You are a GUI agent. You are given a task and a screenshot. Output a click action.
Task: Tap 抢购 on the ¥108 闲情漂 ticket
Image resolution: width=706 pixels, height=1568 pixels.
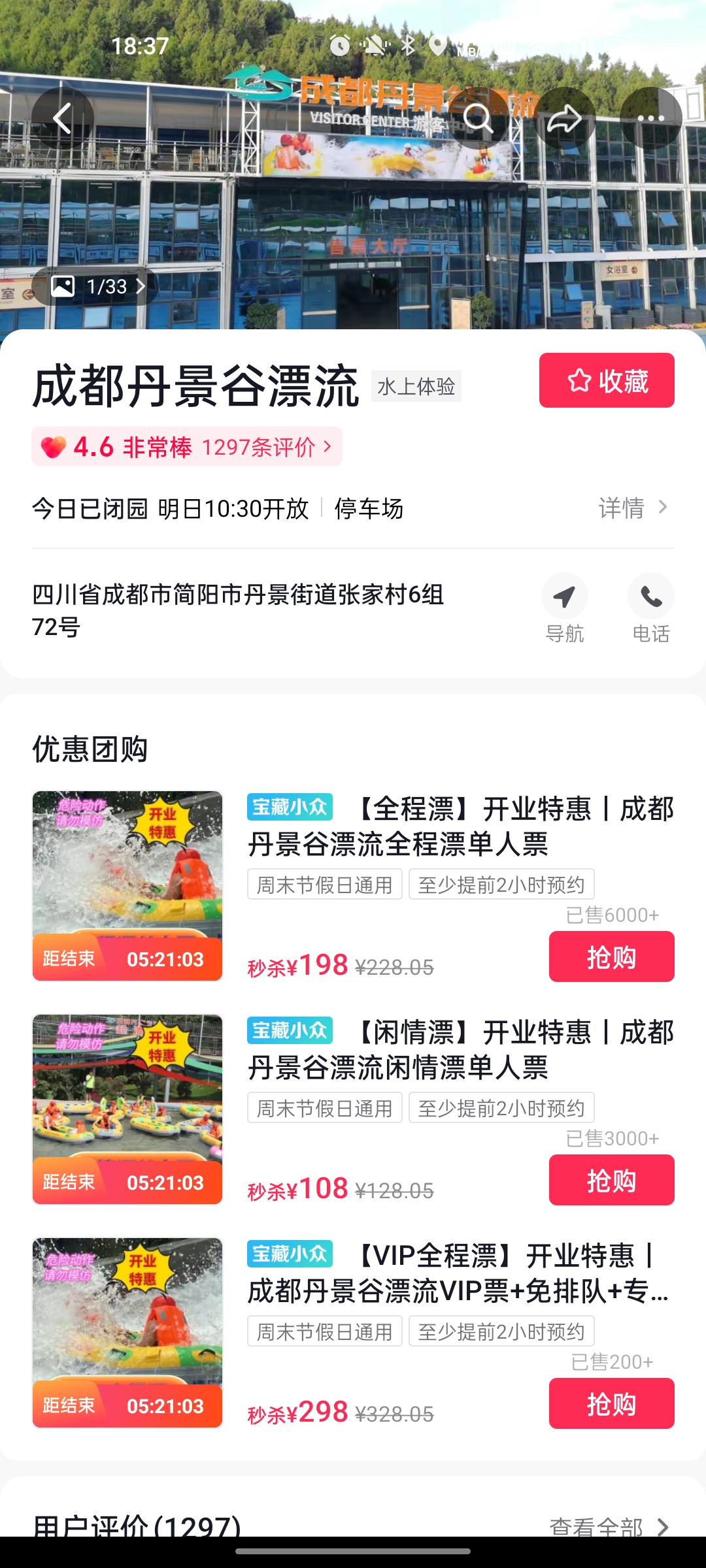click(611, 1180)
